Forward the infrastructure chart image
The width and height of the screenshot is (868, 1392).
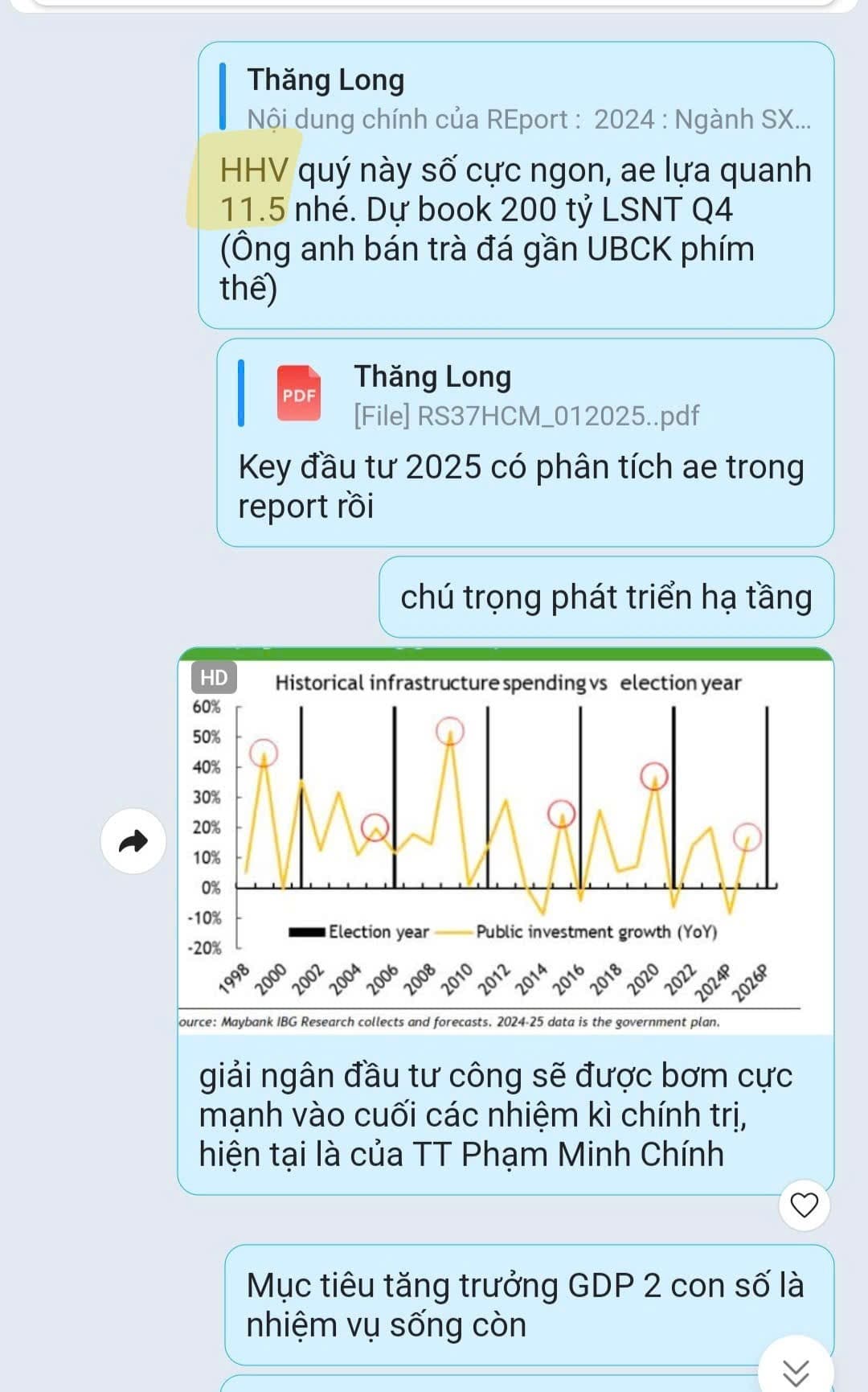tap(133, 841)
